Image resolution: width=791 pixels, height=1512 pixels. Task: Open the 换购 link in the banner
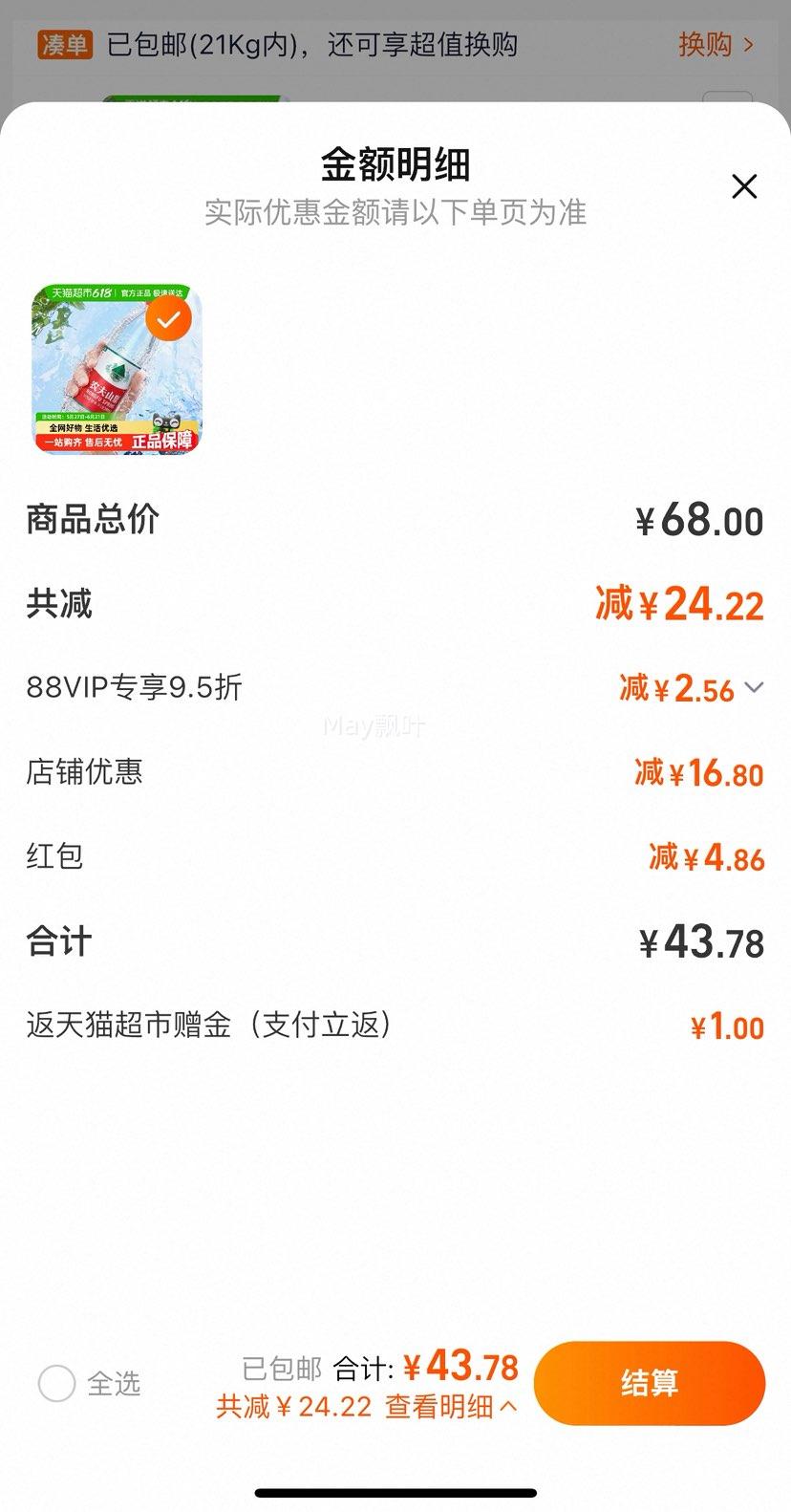tap(716, 44)
